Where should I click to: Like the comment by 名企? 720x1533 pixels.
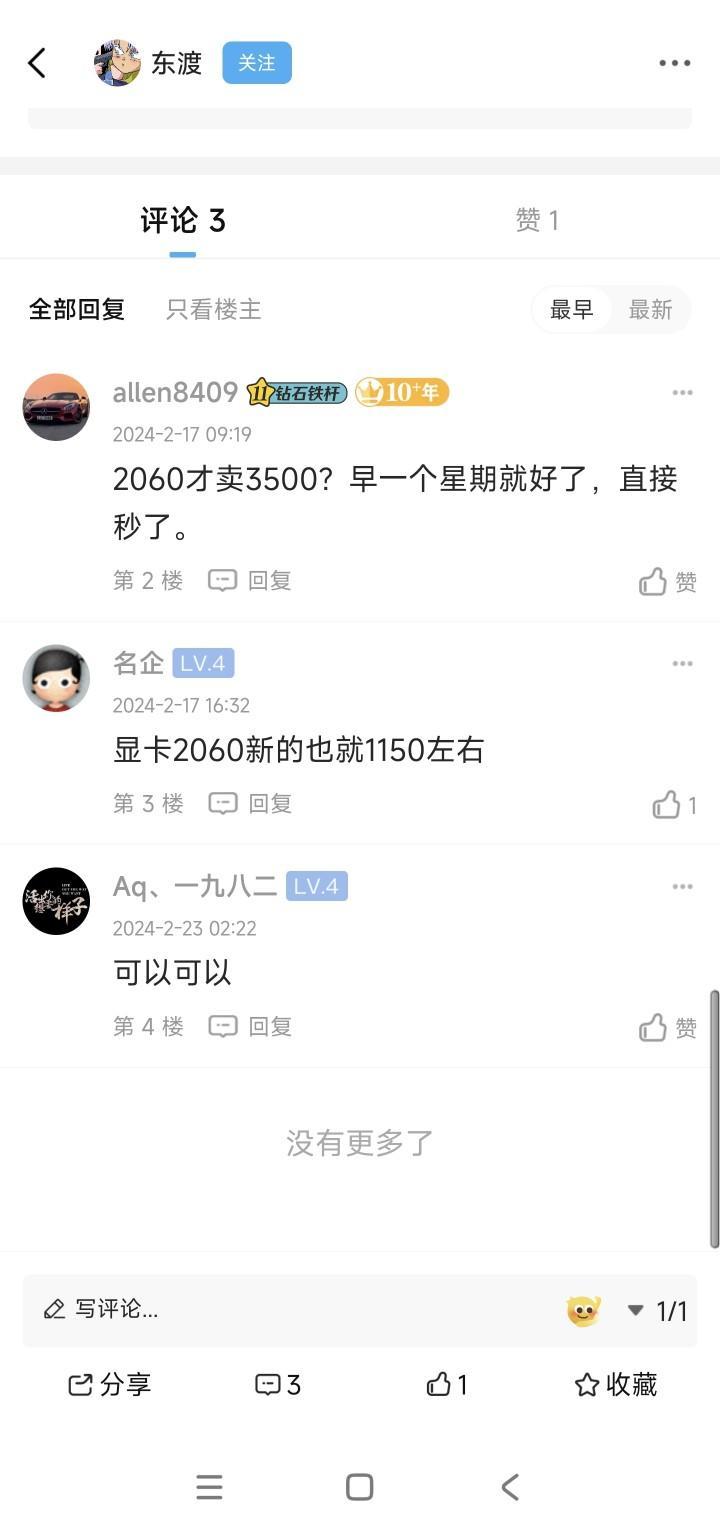[674, 804]
